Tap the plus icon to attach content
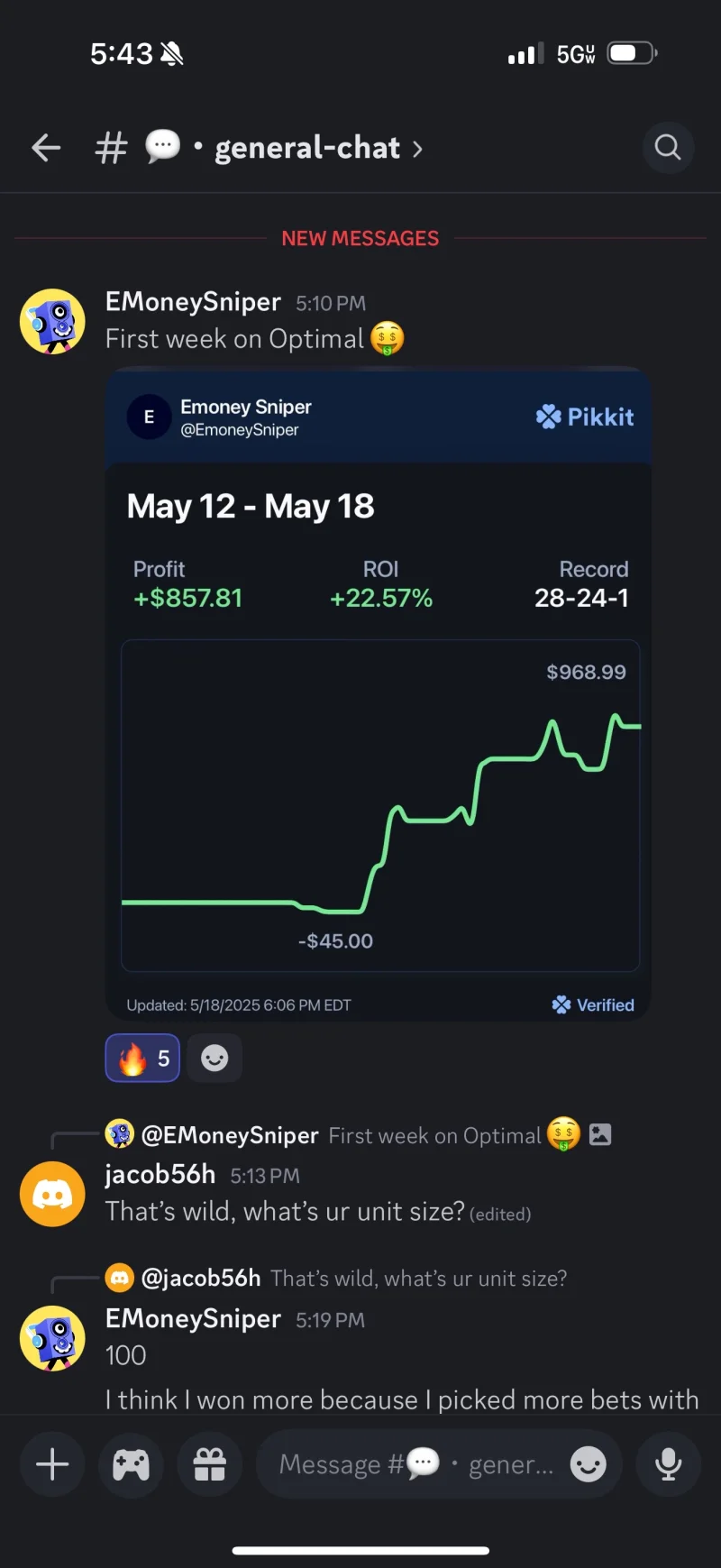This screenshot has width=721, height=1568. click(x=51, y=1464)
